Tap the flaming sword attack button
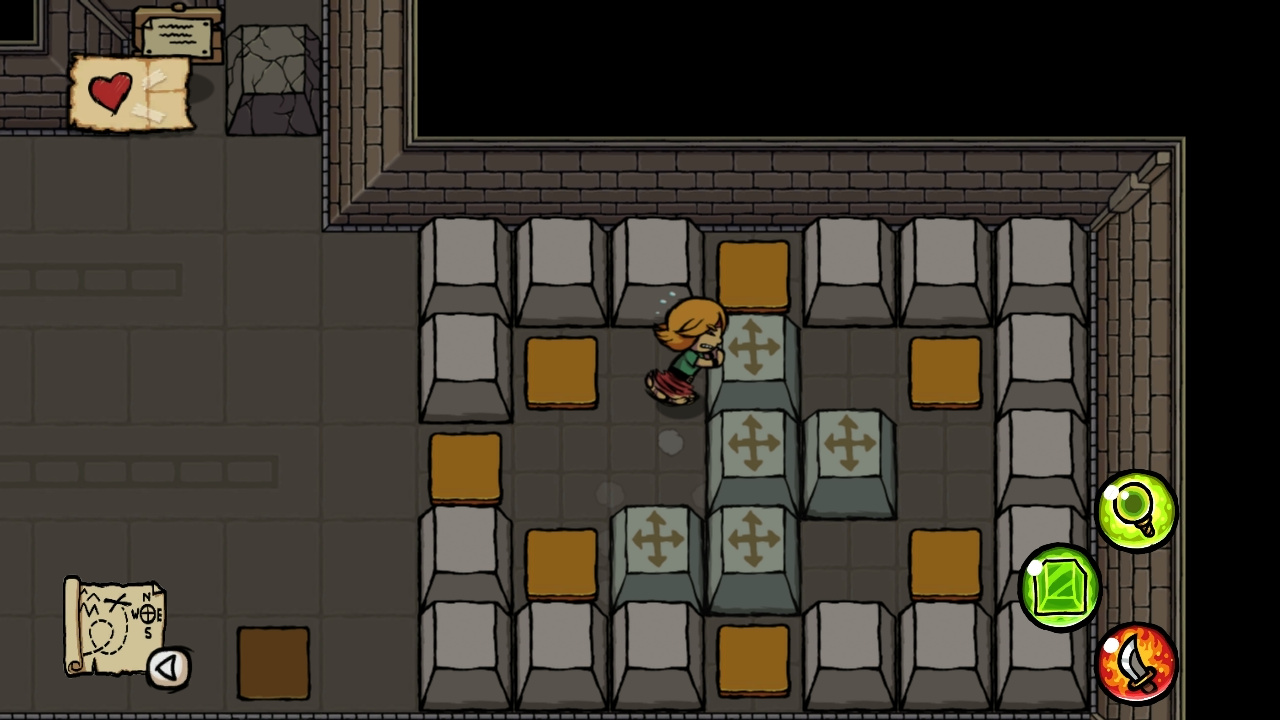Image resolution: width=1280 pixels, height=720 pixels. click(1137, 663)
